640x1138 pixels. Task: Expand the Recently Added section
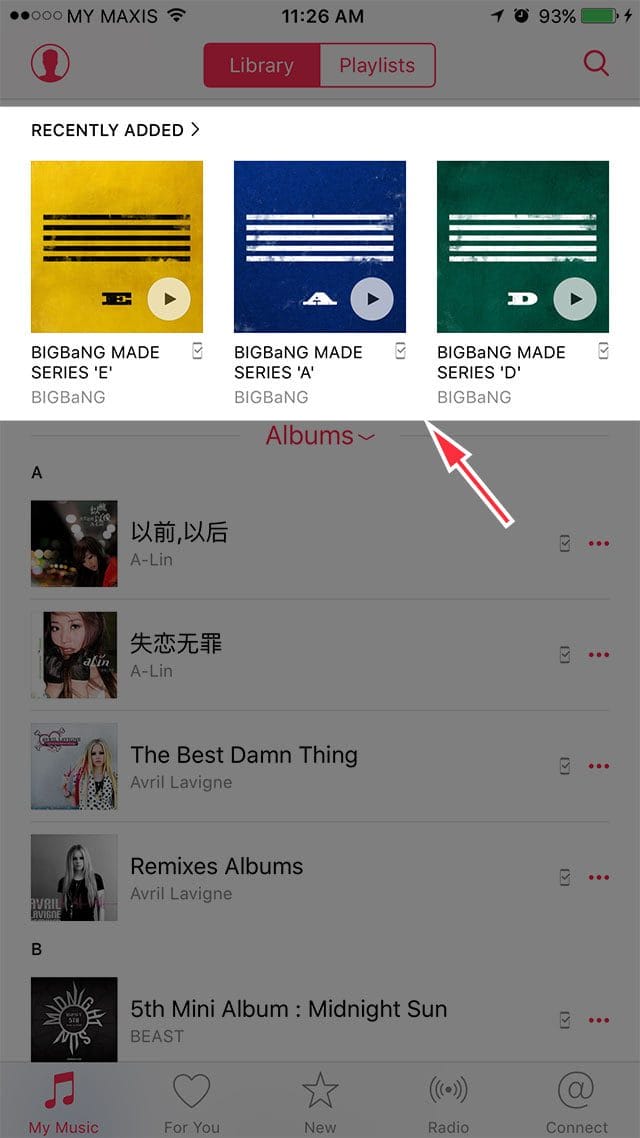[x=115, y=130]
